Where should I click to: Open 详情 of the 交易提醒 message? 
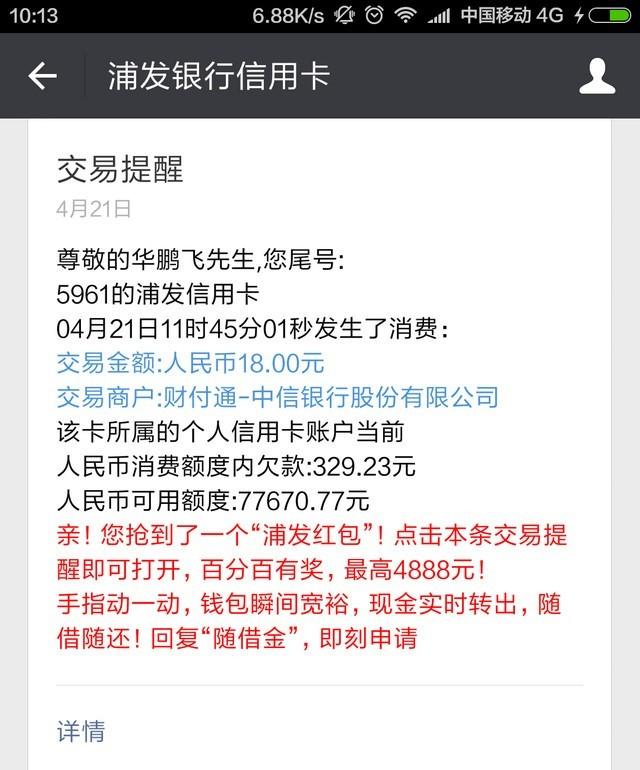point(81,730)
